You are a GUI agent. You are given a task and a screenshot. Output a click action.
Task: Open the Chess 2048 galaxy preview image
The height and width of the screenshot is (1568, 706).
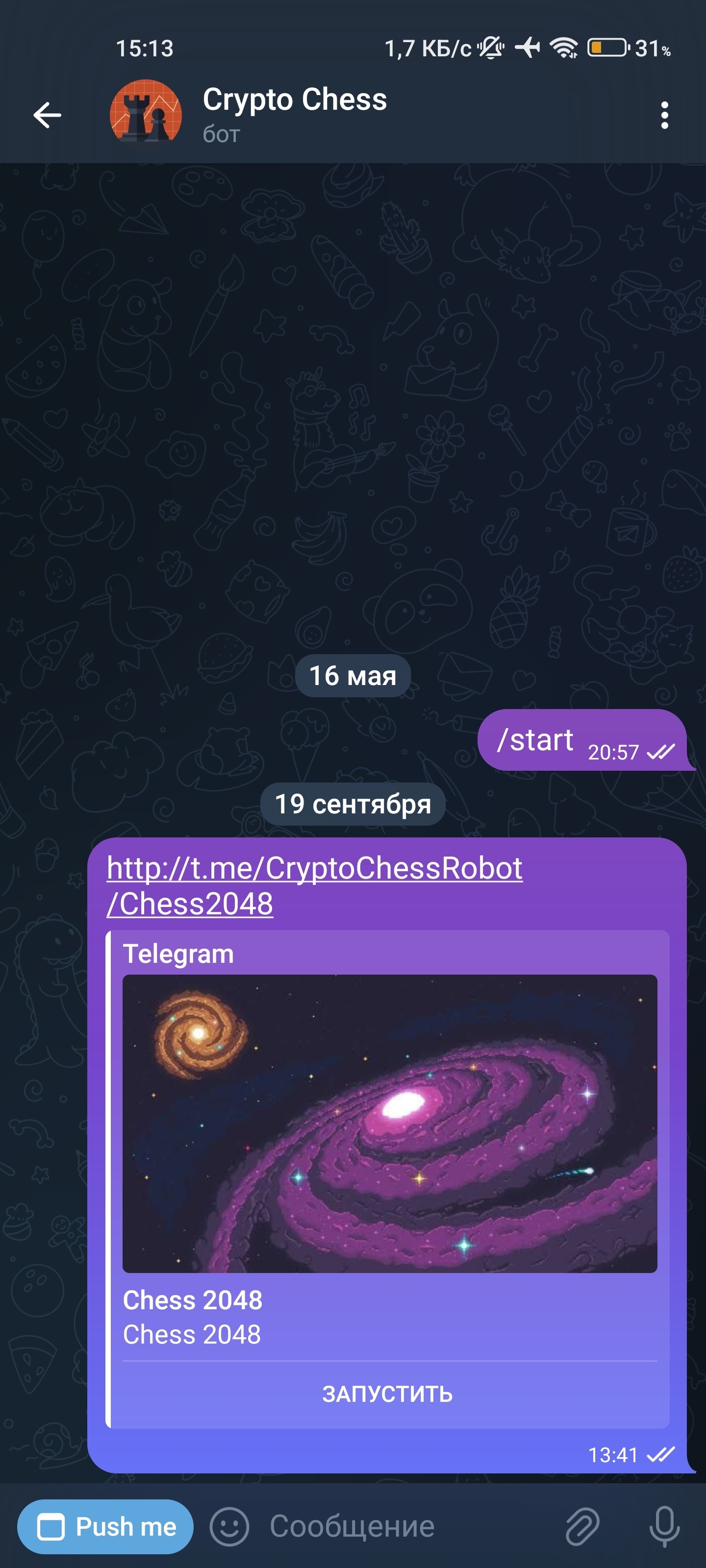click(389, 1123)
